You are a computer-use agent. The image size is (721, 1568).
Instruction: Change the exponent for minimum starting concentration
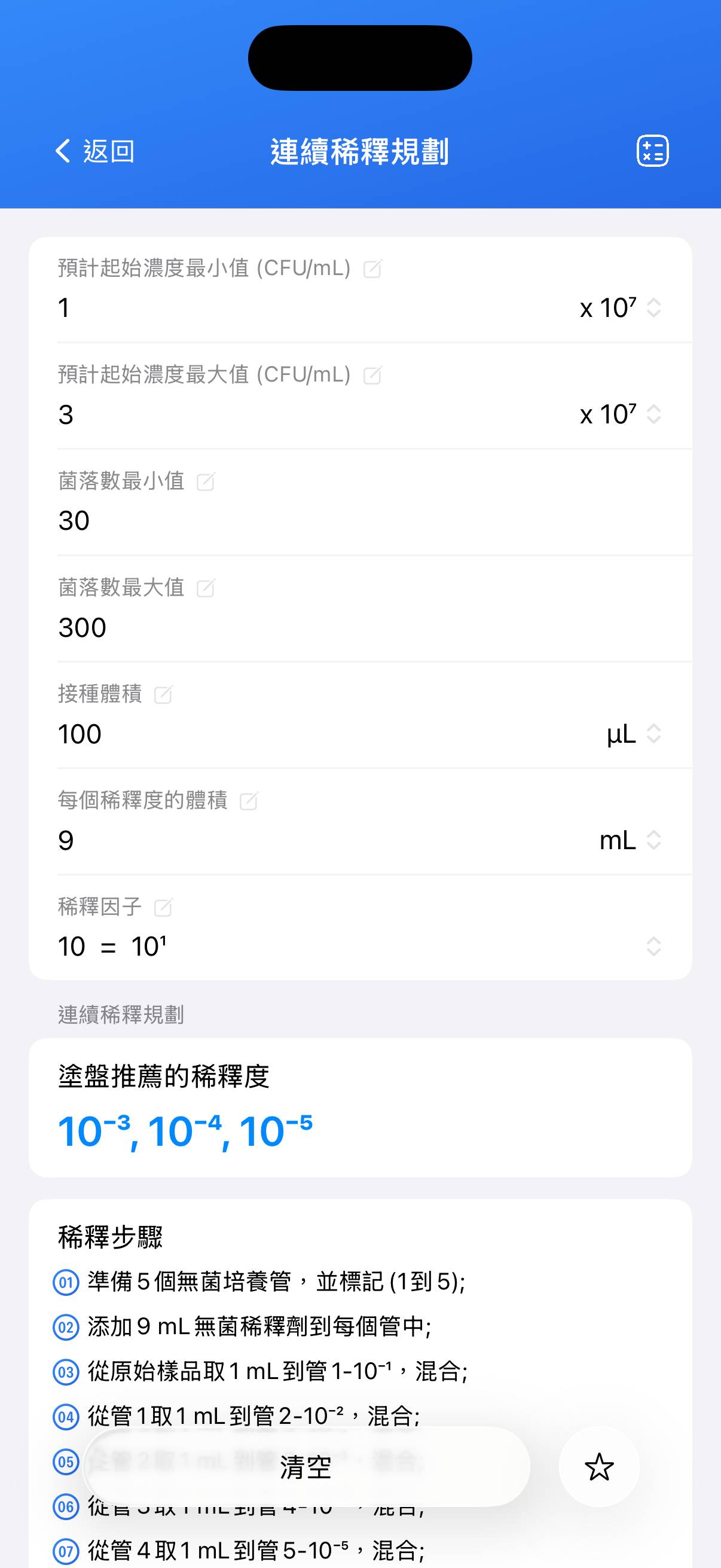pos(621,308)
